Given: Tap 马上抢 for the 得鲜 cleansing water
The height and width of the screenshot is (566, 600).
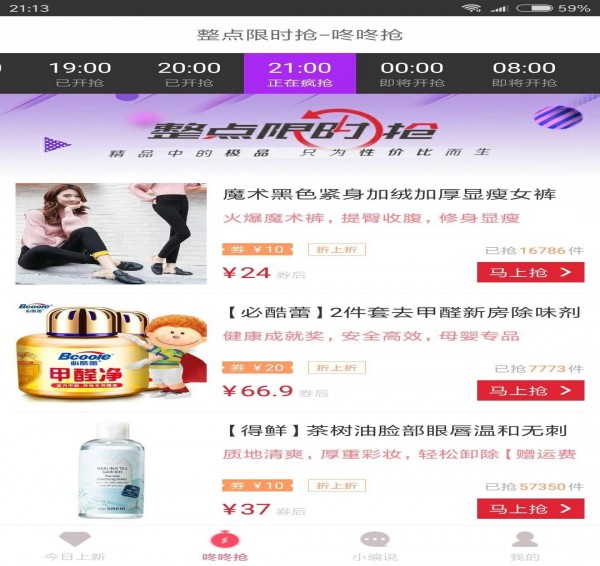Looking at the screenshot, I should click(x=530, y=509).
